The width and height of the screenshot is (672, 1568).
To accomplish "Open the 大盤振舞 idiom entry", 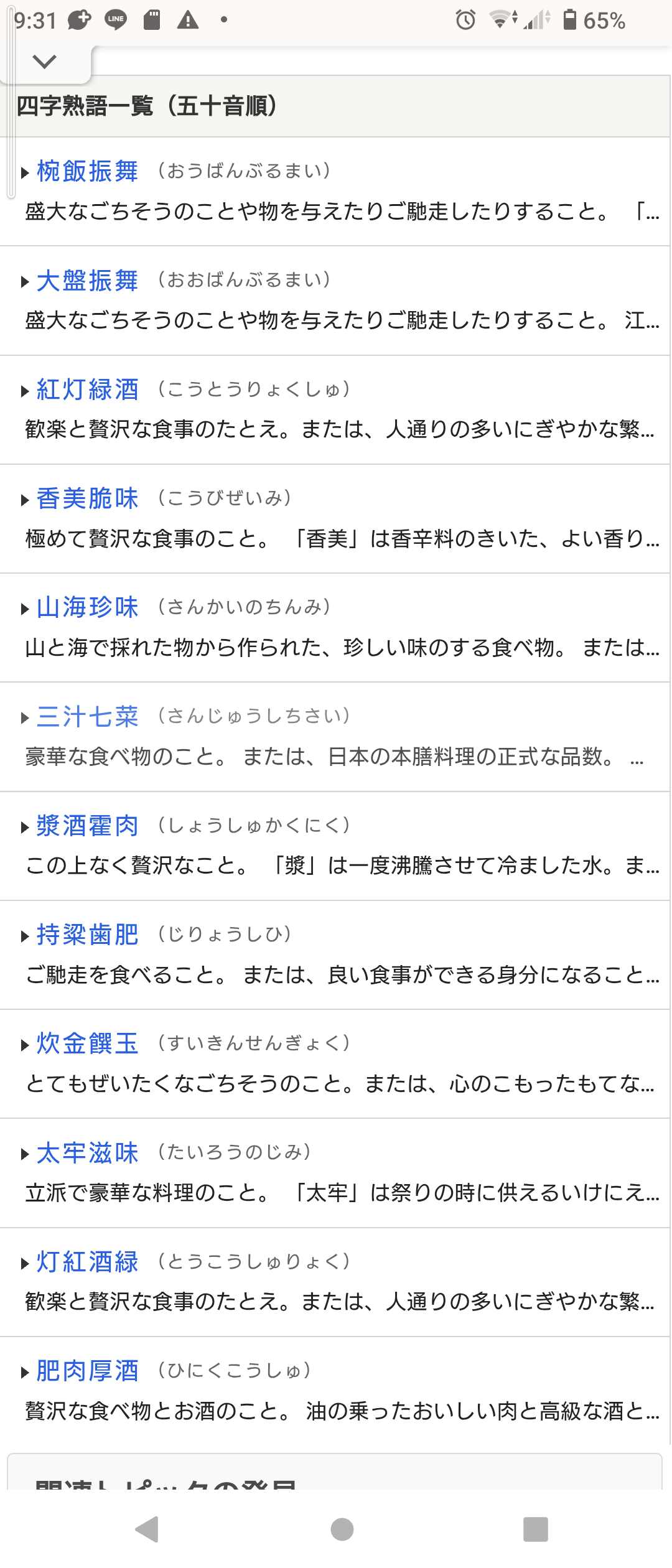I will pyautogui.click(x=87, y=281).
